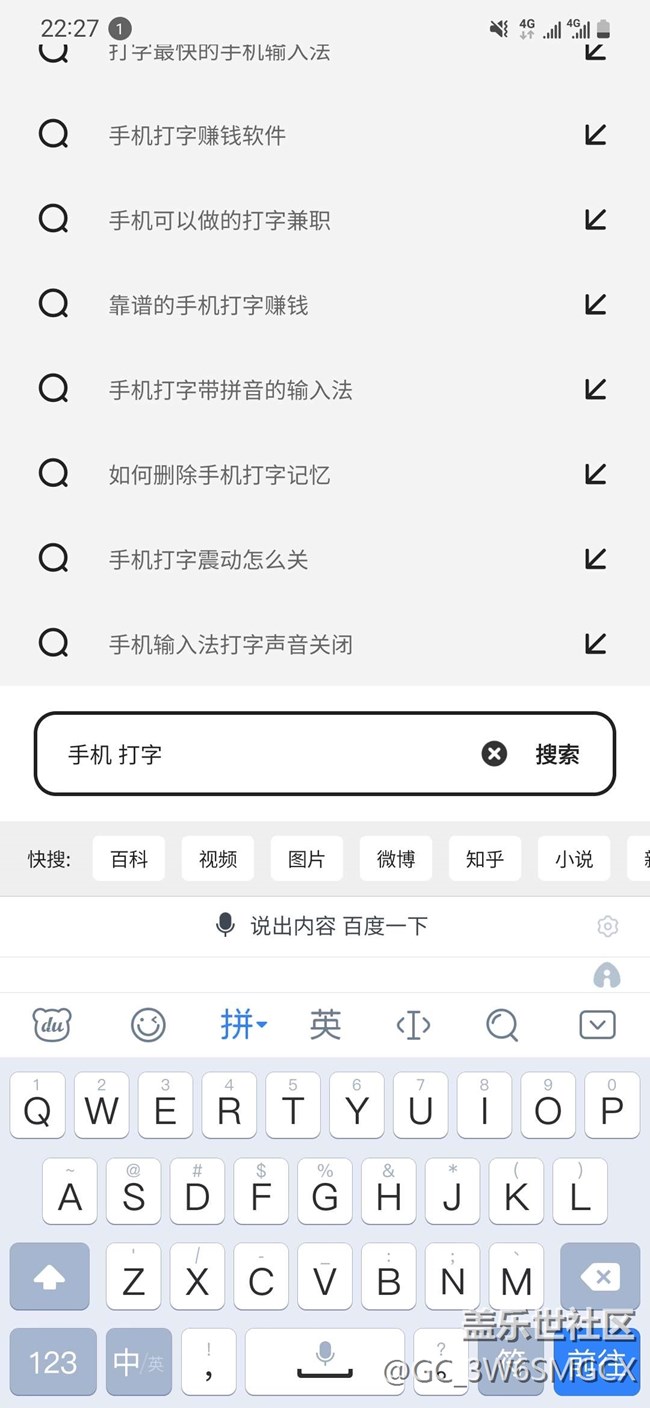The height and width of the screenshot is (1408, 650).
Task: Select suggestion 手机打字带拼音的输入法
Action: [x=230, y=390]
